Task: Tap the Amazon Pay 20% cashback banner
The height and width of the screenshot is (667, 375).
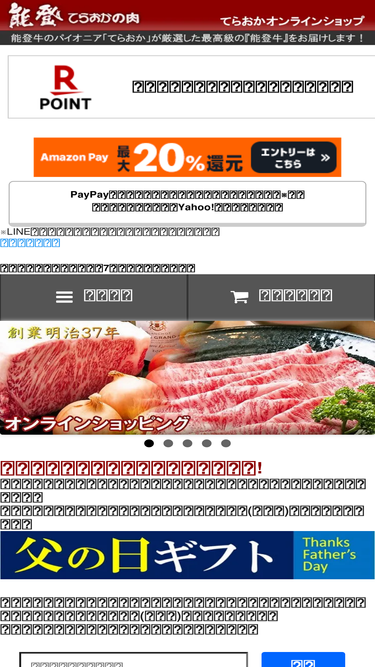Action: [x=187, y=157]
